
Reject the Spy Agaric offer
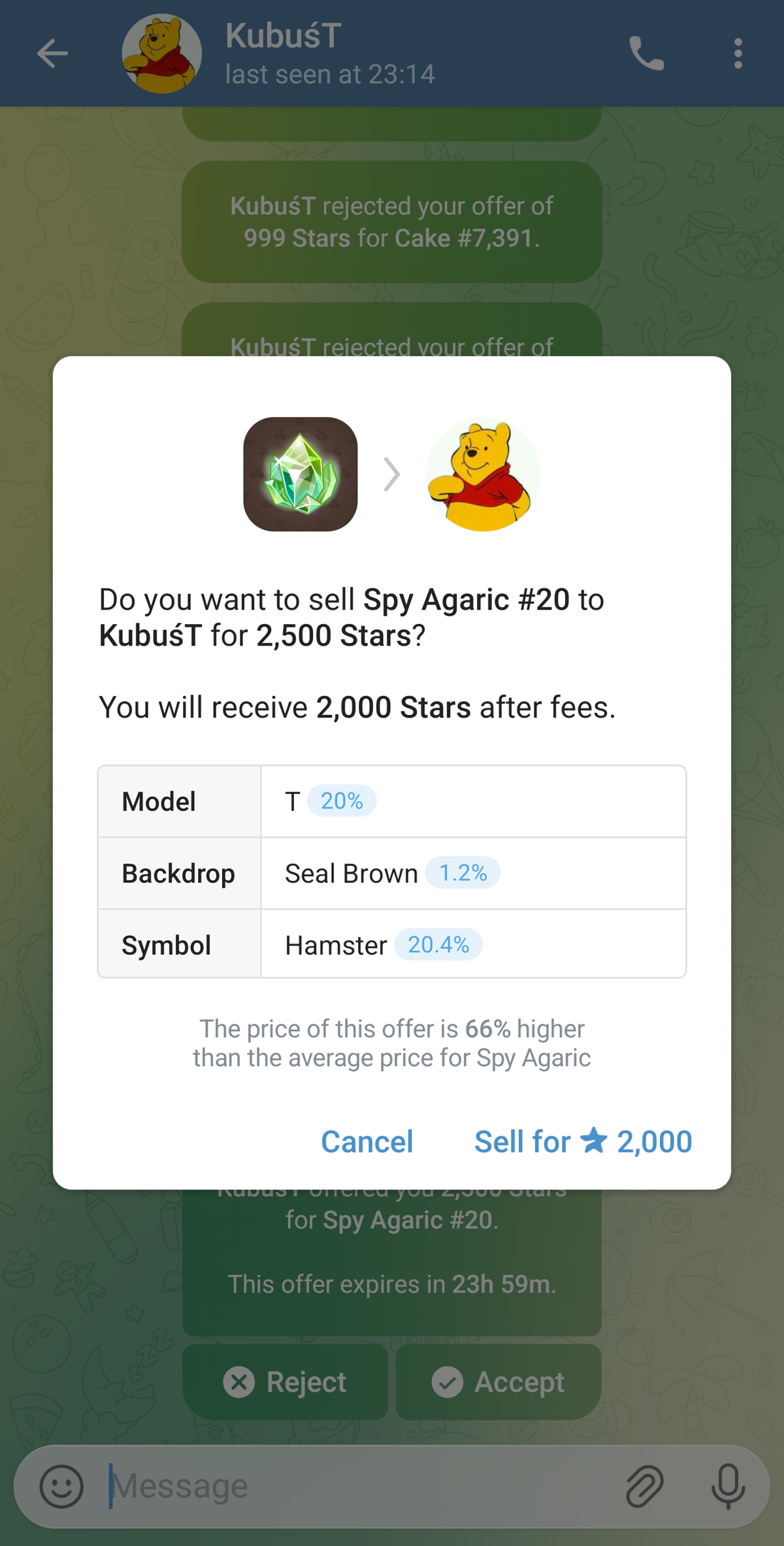point(286,1382)
